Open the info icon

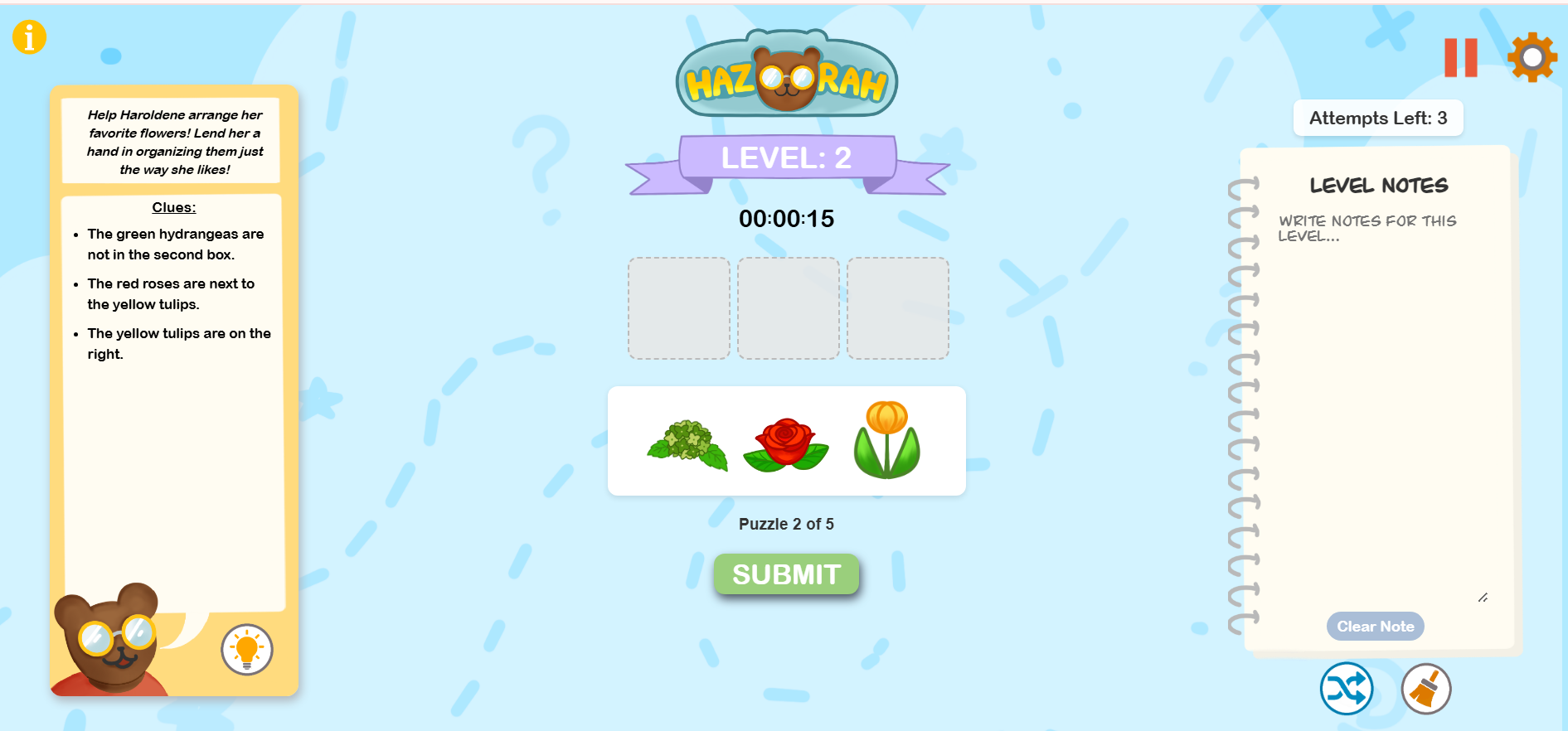pyautogui.click(x=29, y=37)
